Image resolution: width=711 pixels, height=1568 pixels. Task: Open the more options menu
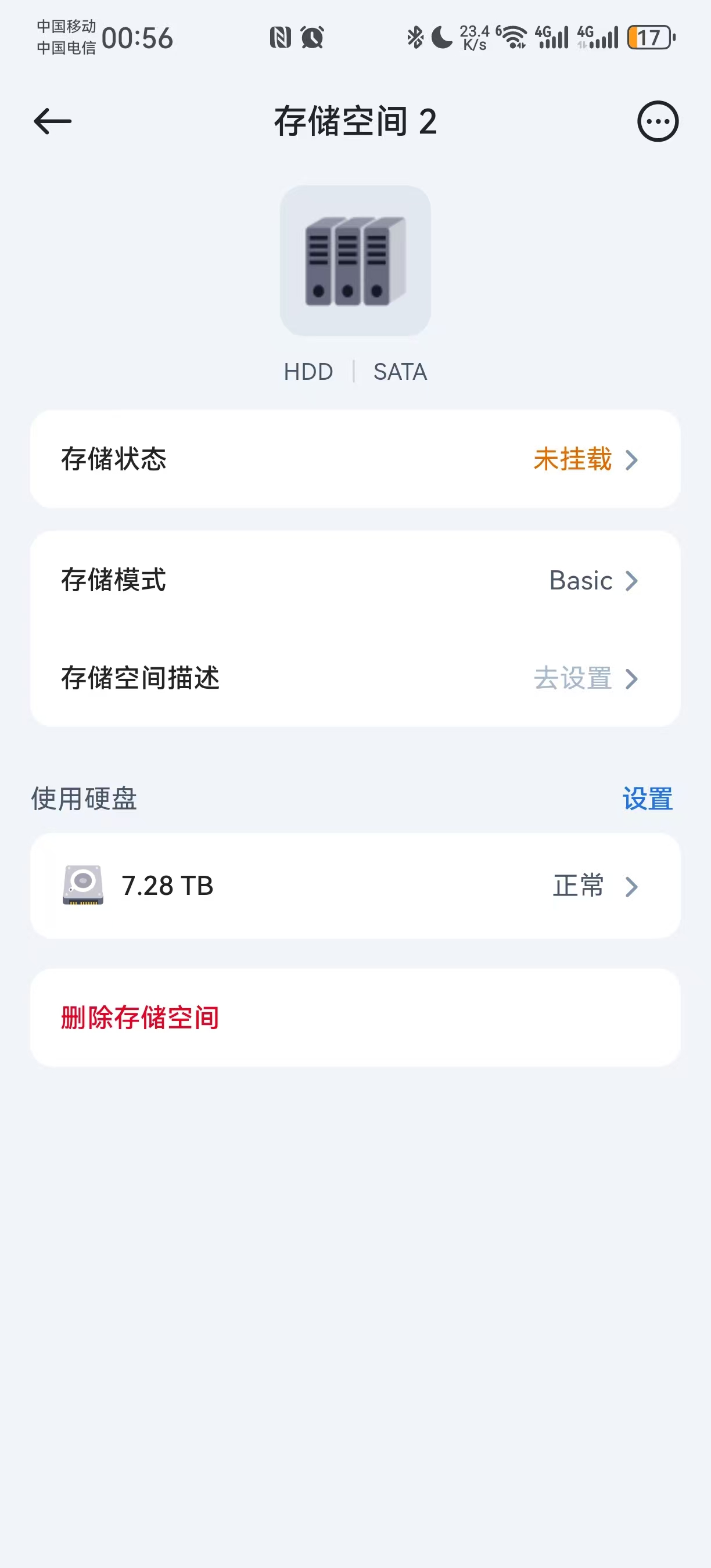tap(658, 121)
